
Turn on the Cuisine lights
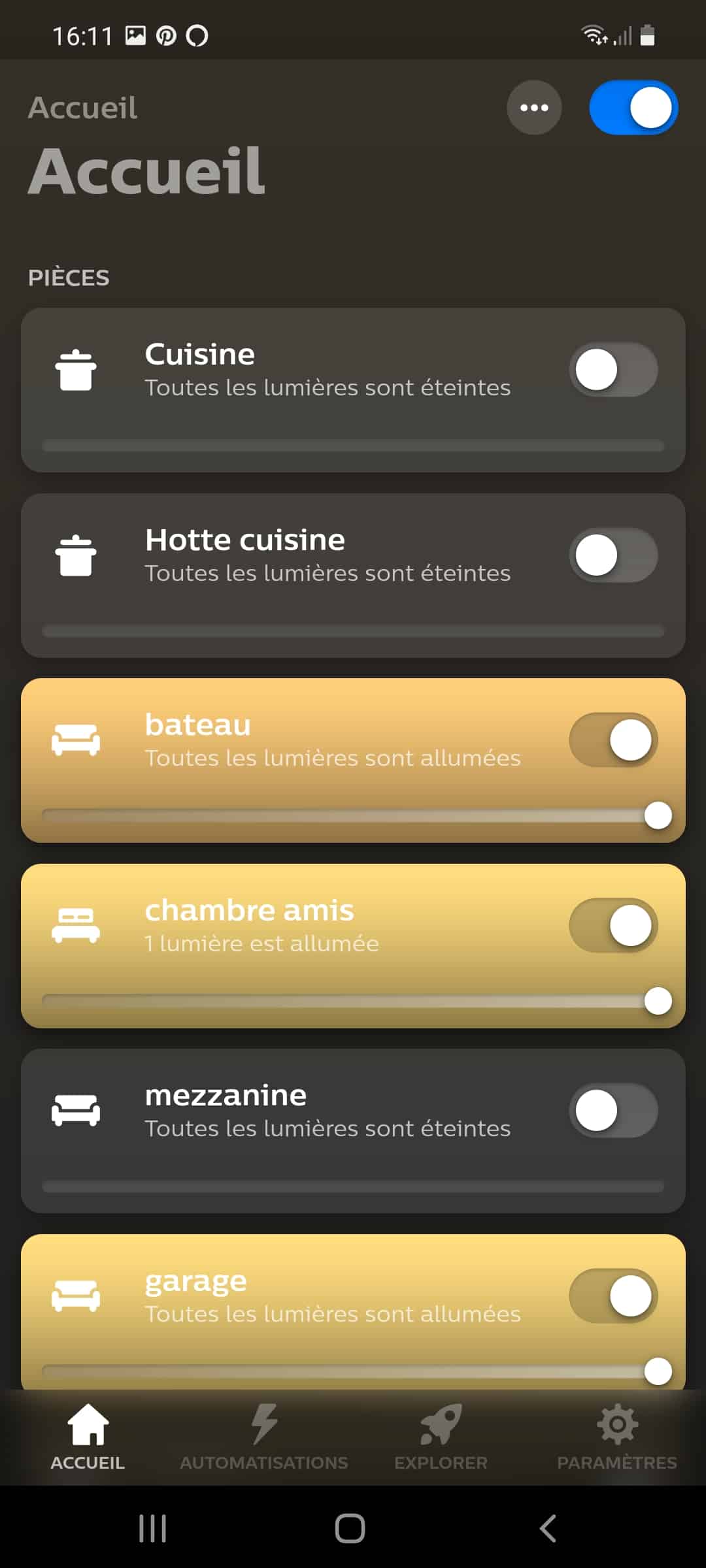[613, 370]
